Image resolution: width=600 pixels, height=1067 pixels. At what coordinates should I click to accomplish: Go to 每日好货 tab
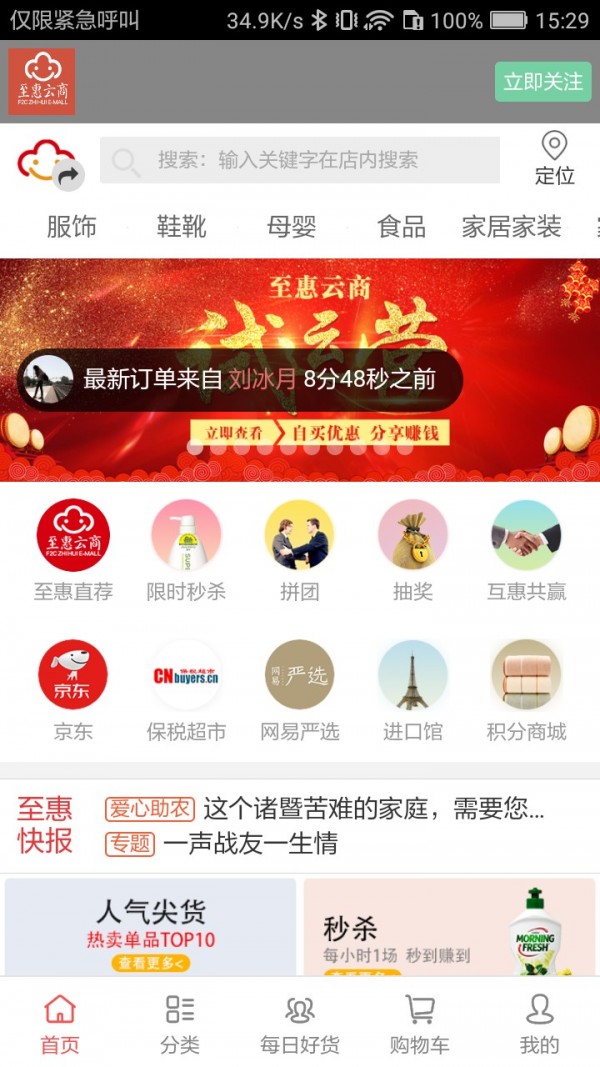[x=300, y=1023]
